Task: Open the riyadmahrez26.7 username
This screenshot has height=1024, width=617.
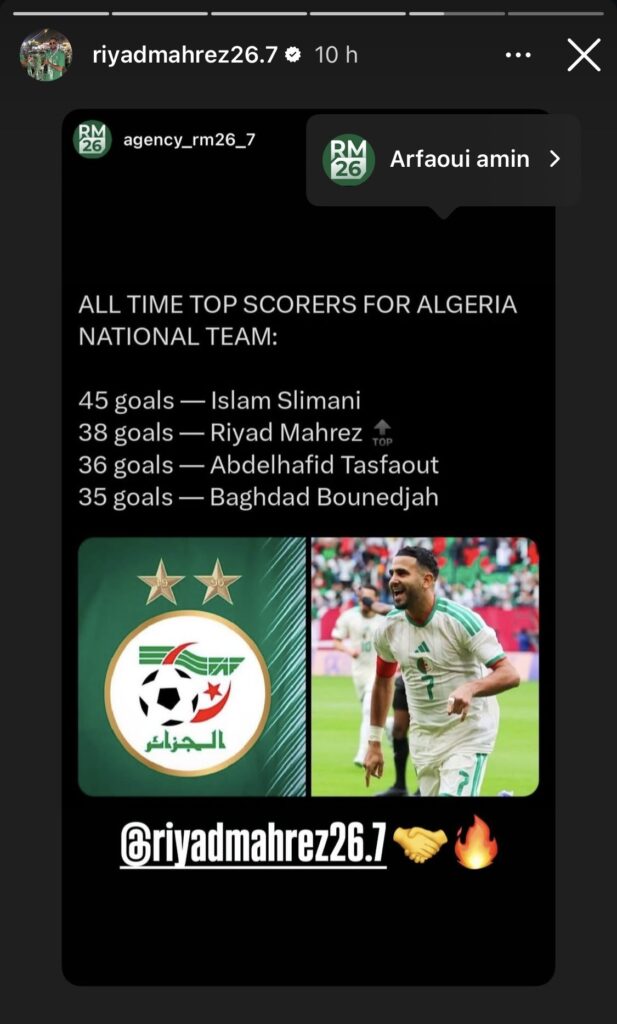Action: (x=183, y=55)
